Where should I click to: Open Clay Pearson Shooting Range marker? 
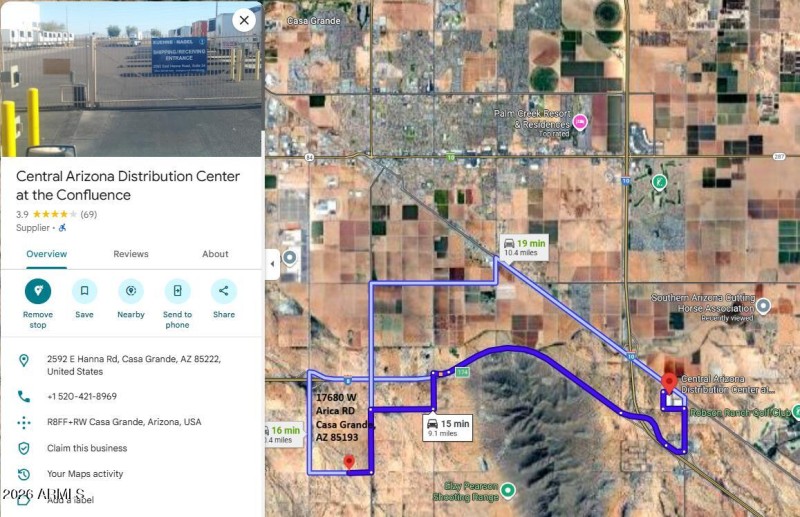[x=508, y=490]
